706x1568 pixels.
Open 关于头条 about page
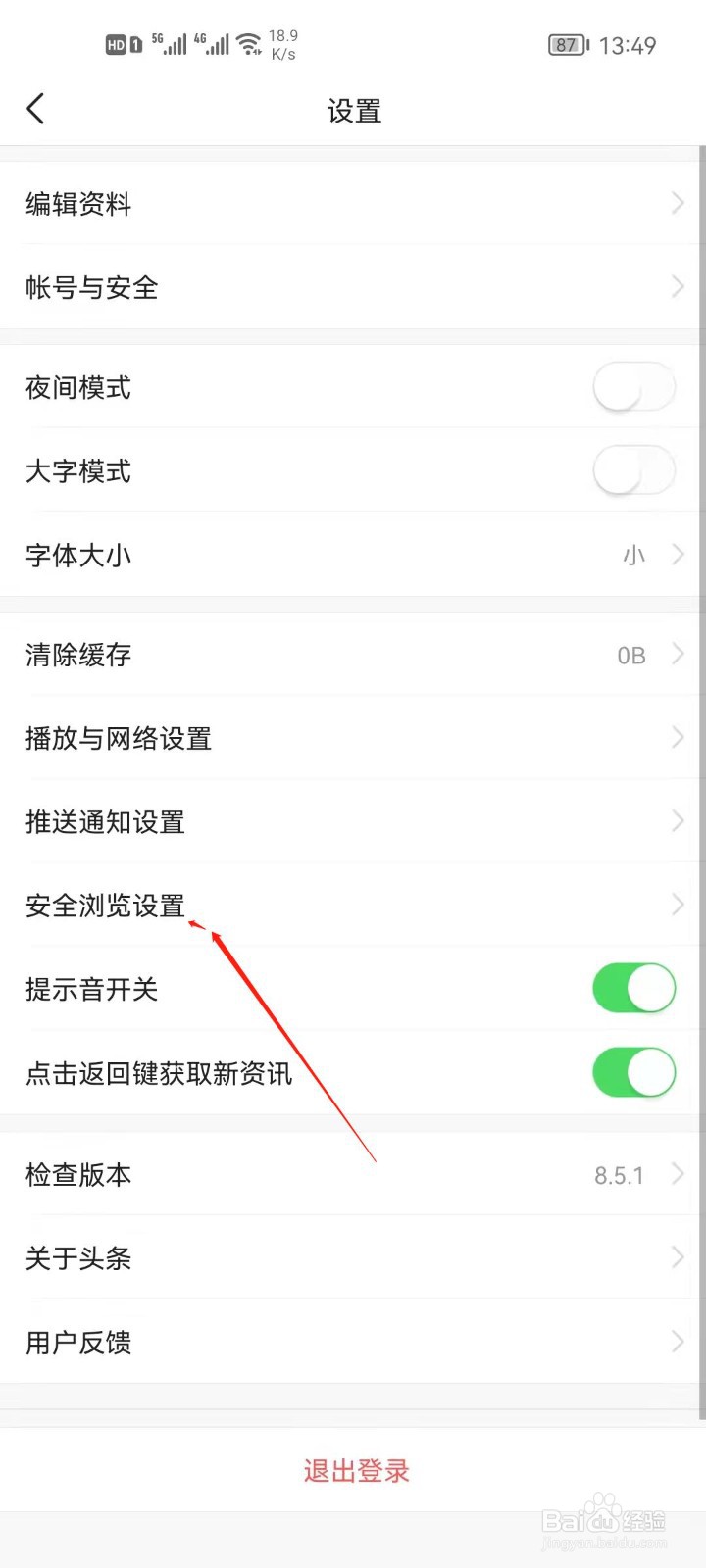point(353,1258)
